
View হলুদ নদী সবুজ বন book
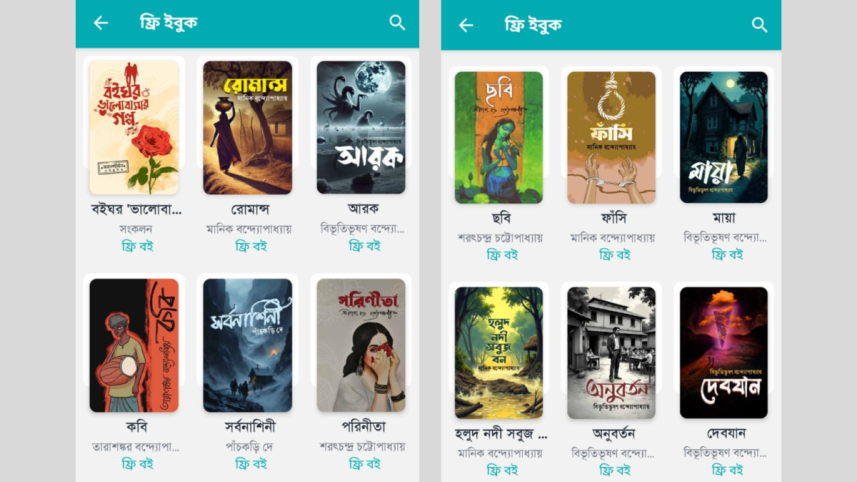(499, 352)
